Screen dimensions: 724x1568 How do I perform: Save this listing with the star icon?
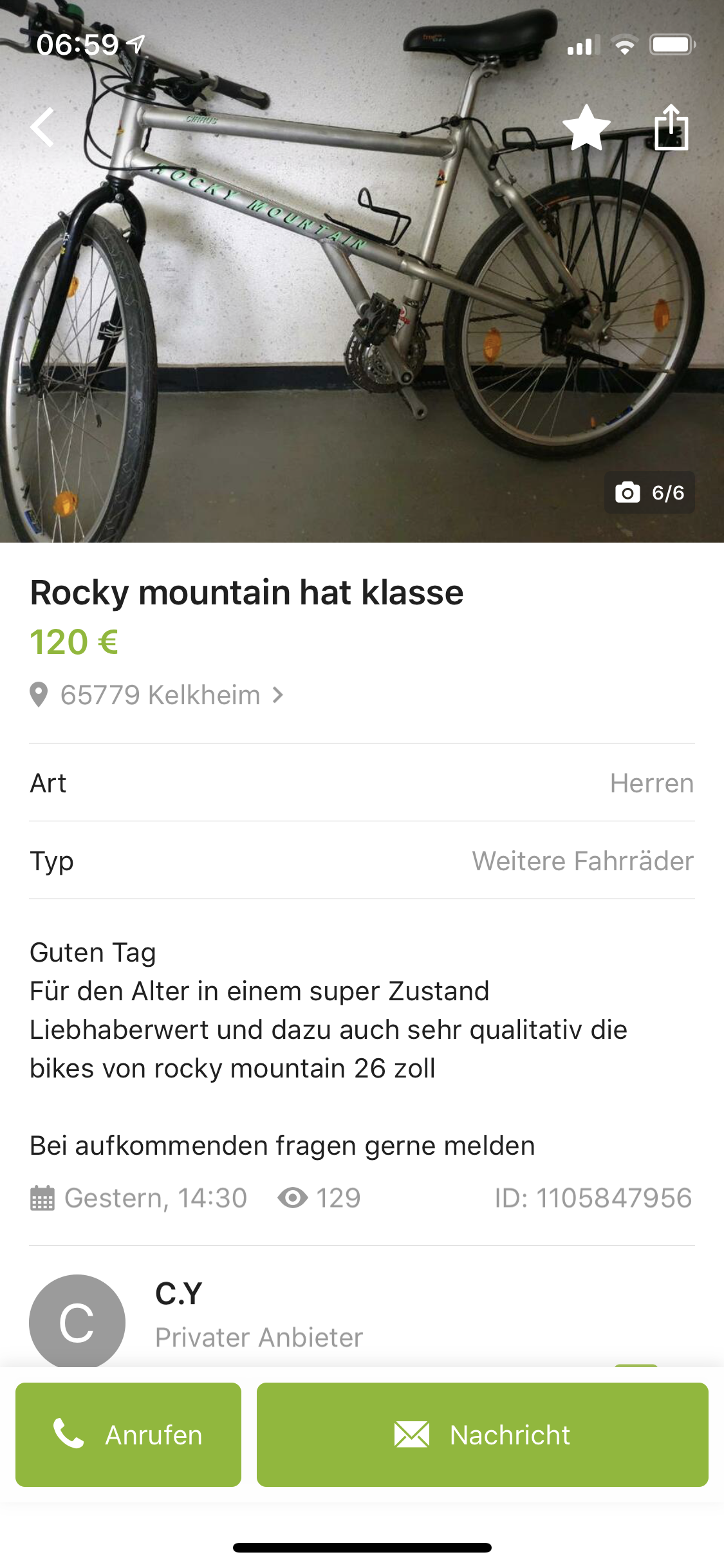pos(586,127)
